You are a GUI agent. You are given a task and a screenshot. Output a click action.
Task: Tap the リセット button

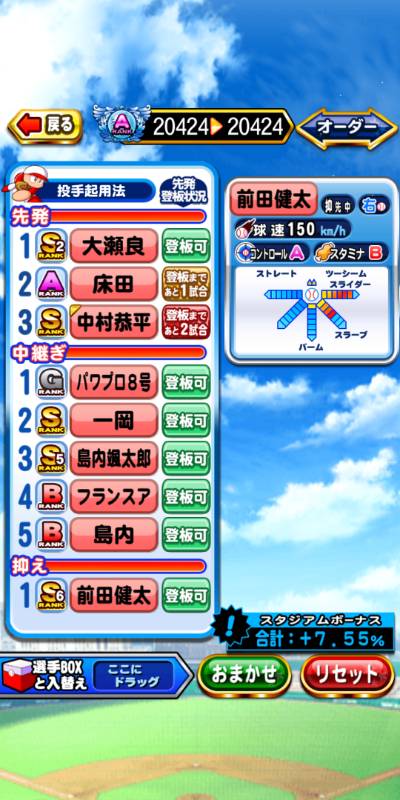point(347,676)
